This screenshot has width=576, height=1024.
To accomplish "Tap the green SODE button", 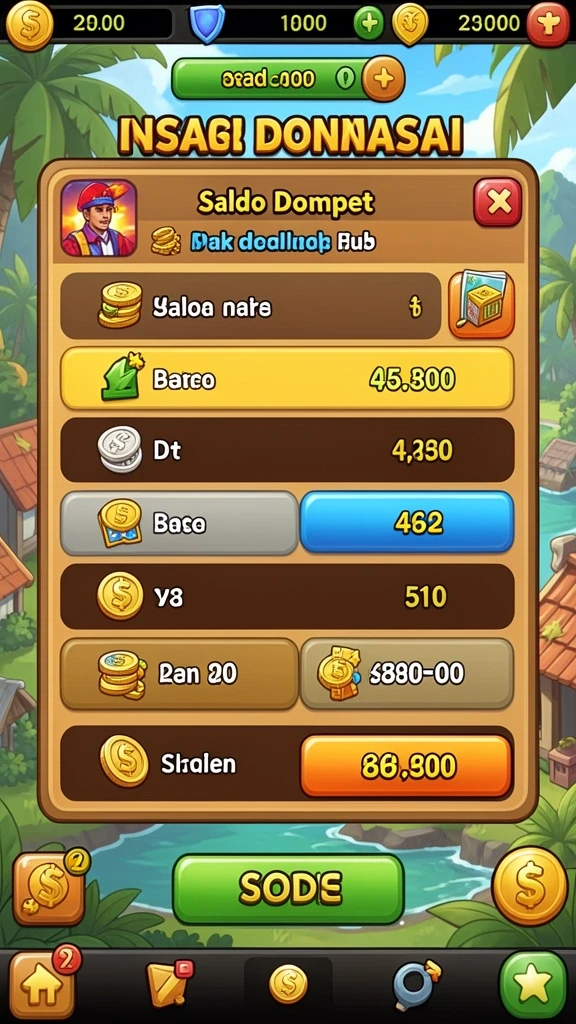I will click(289, 889).
